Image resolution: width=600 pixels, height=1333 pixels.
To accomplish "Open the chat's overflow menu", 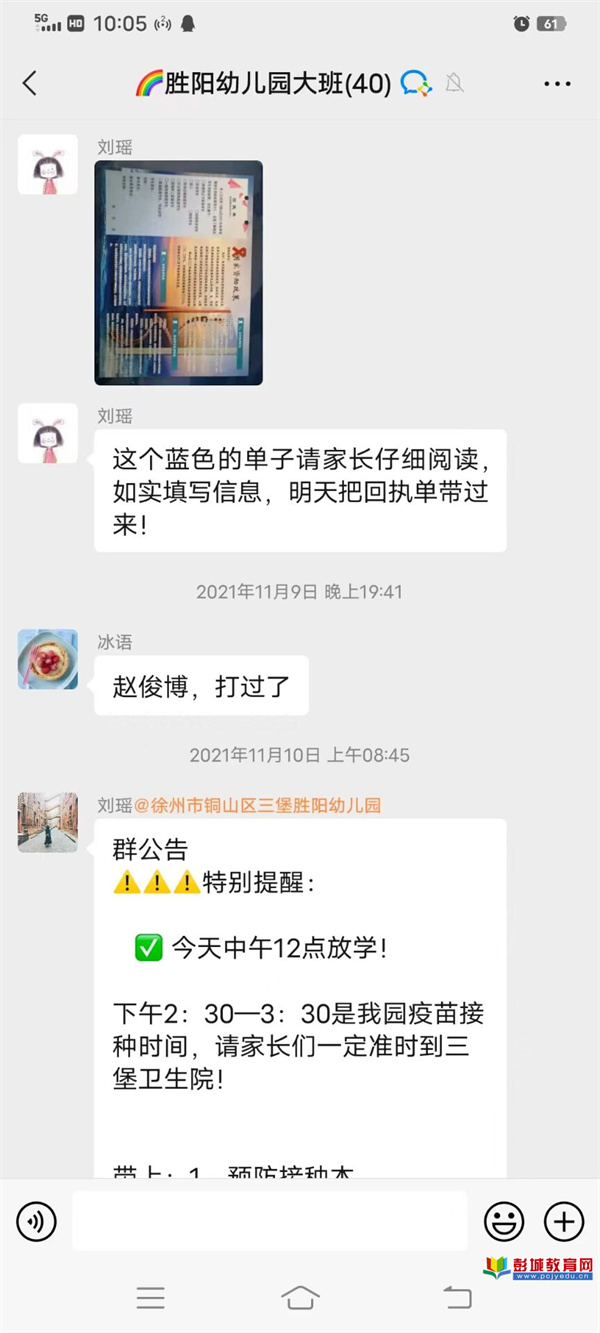I will [x=557, y=84].
